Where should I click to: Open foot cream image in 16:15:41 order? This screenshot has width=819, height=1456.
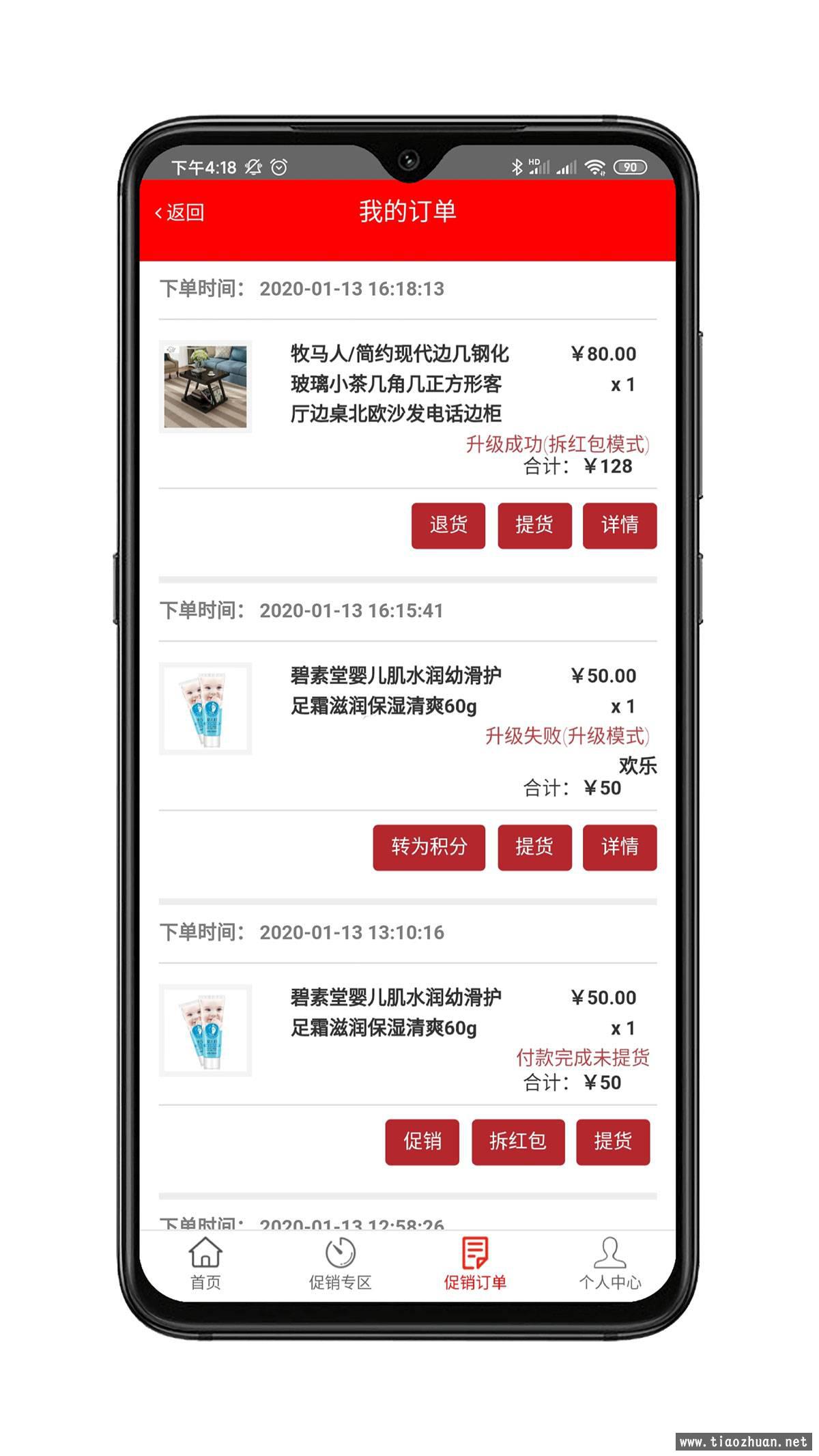pos(205,708)
